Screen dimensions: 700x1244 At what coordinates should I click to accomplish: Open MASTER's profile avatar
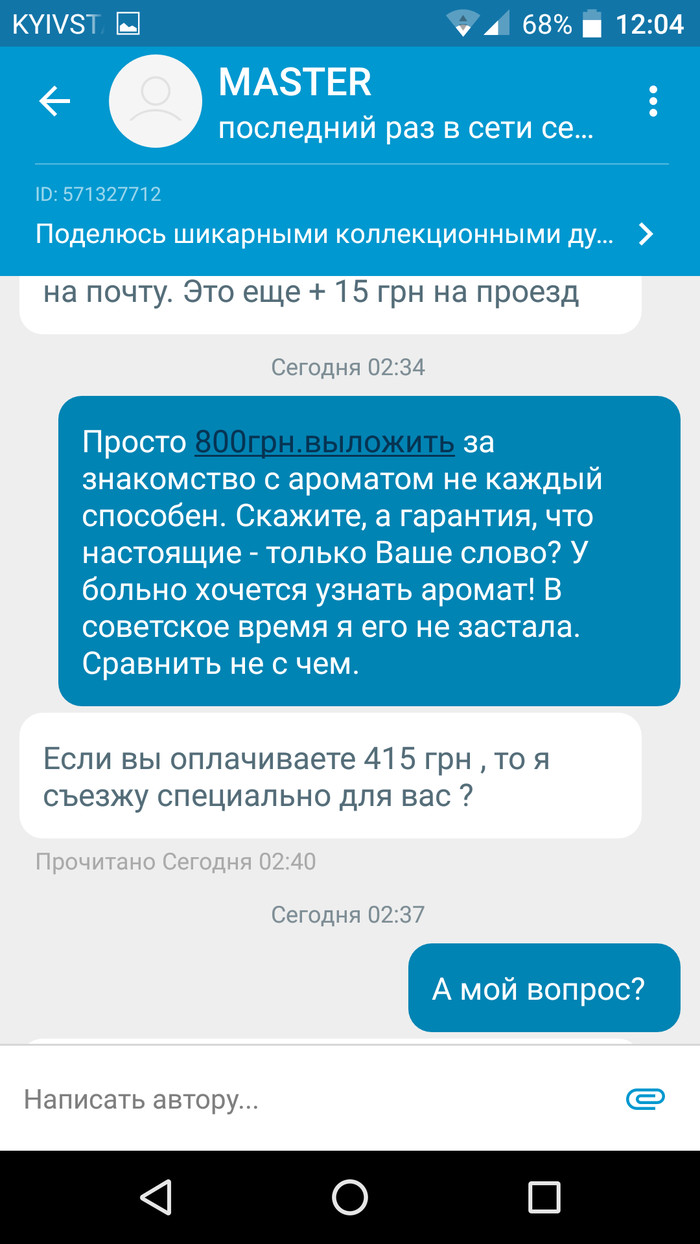155,101
